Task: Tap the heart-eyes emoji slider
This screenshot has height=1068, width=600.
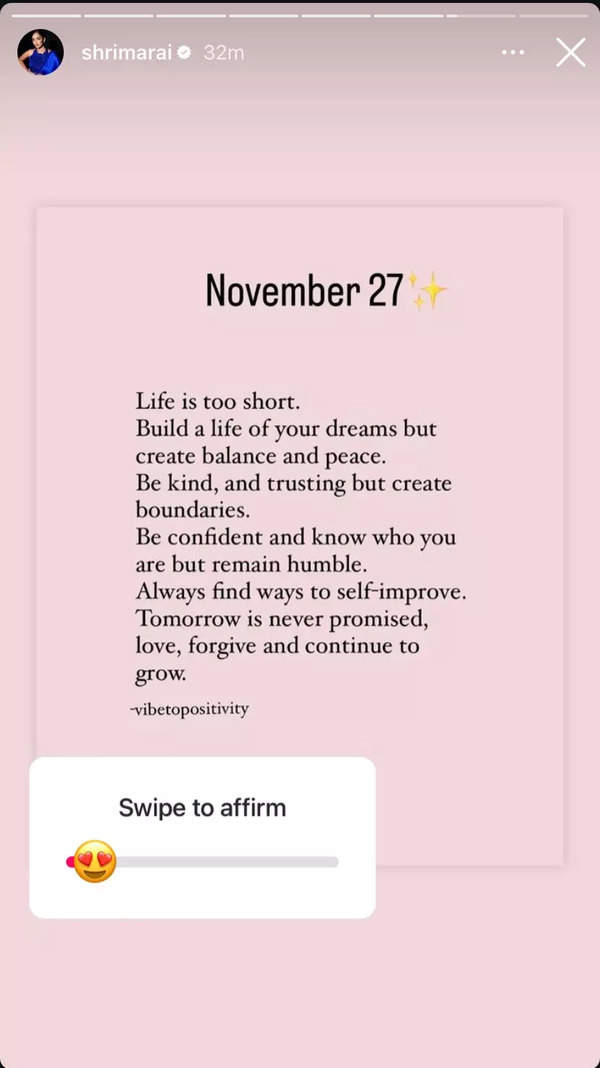Action: (x=94, y=861)
